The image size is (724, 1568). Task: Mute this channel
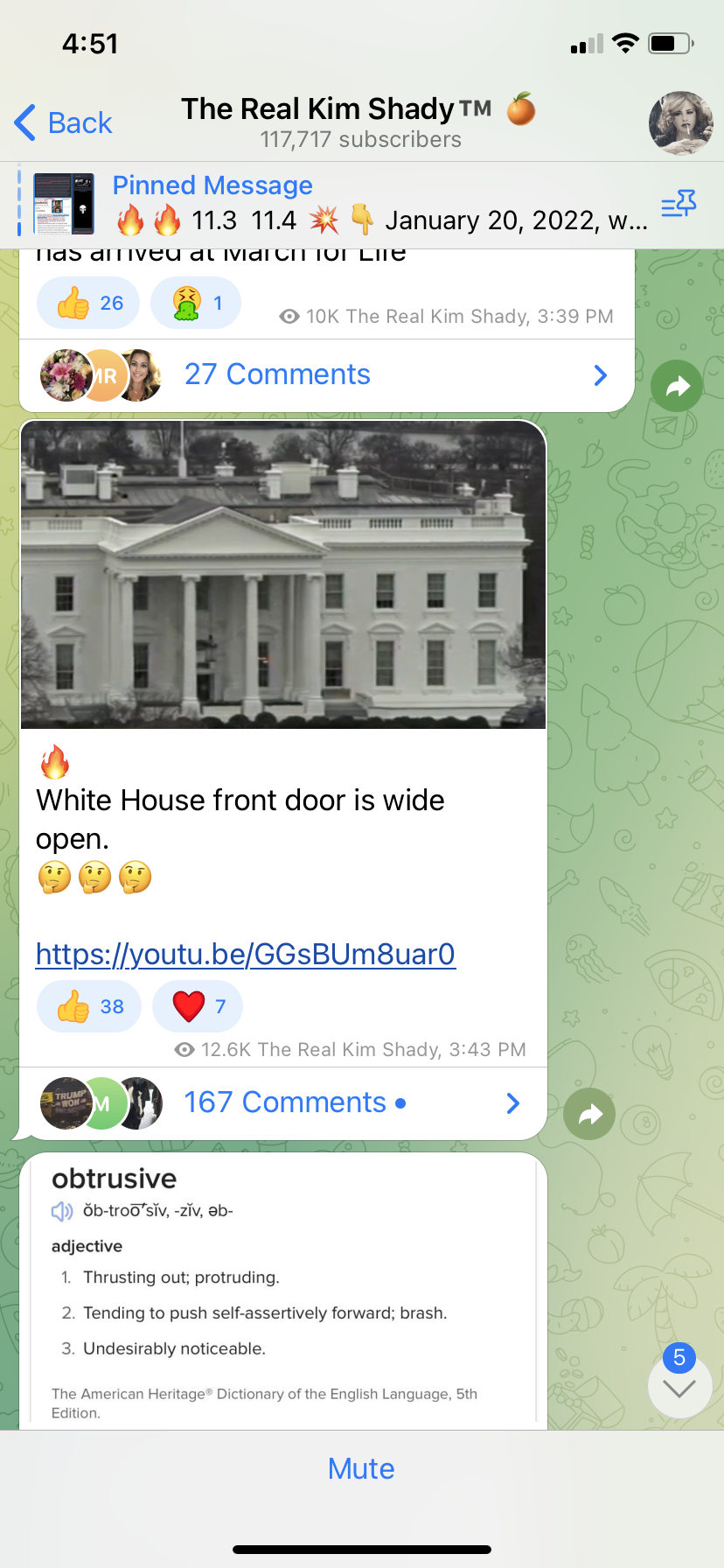361,1468
